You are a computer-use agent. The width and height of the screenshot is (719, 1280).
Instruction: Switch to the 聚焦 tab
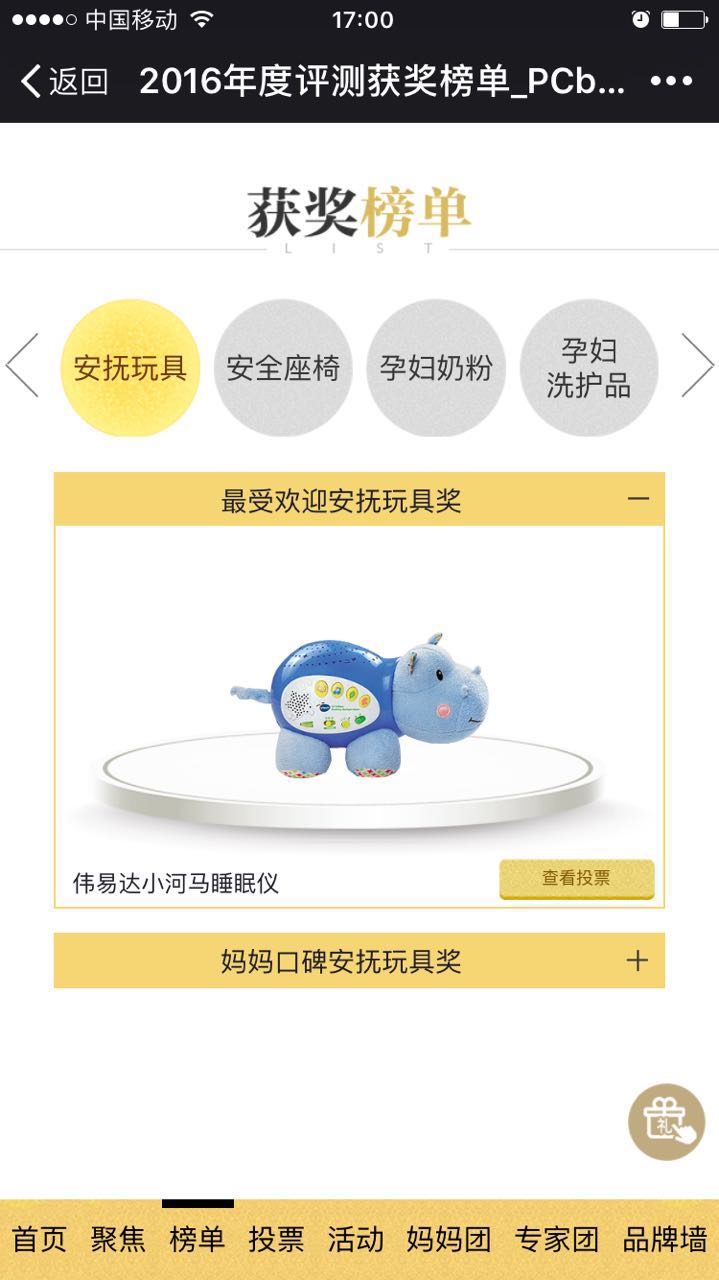pos(118,1240)
